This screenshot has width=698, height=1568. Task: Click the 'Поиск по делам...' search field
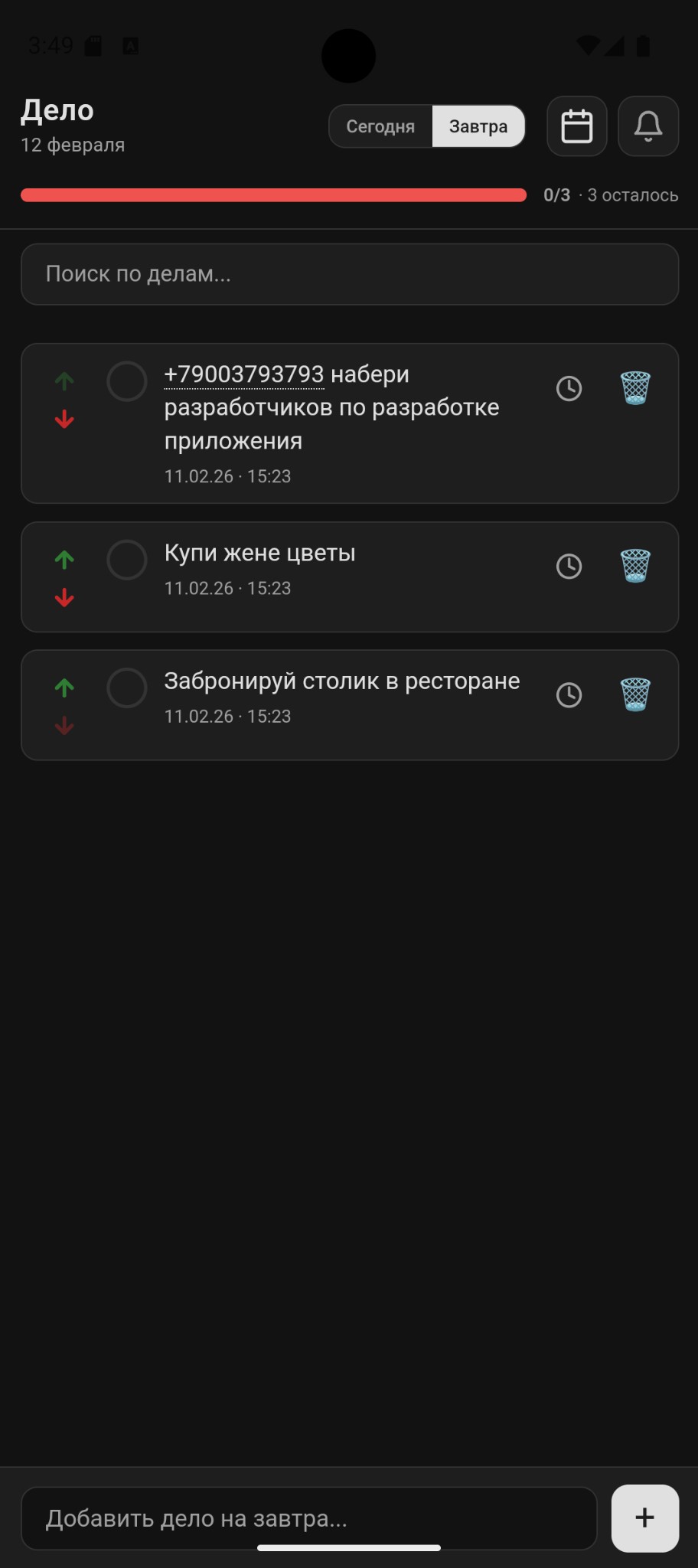[x=349, y=274]
